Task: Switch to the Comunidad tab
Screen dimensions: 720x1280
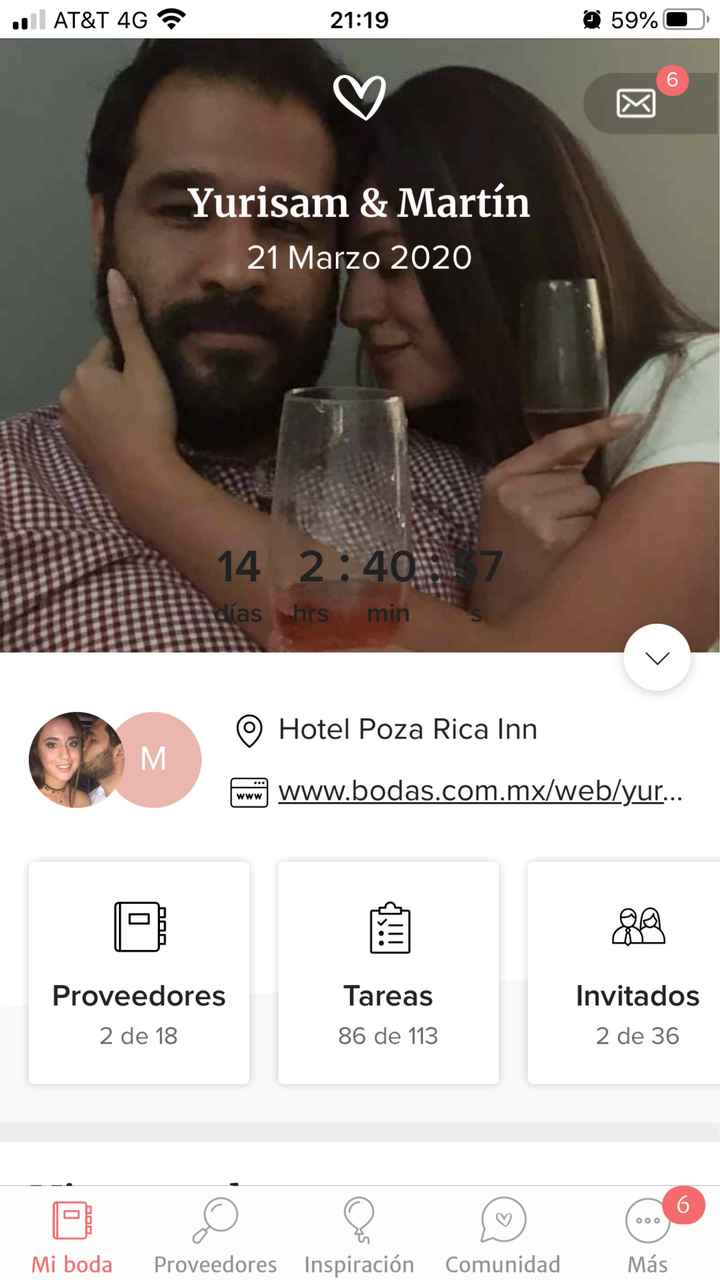Action: tap(503, 1236)
